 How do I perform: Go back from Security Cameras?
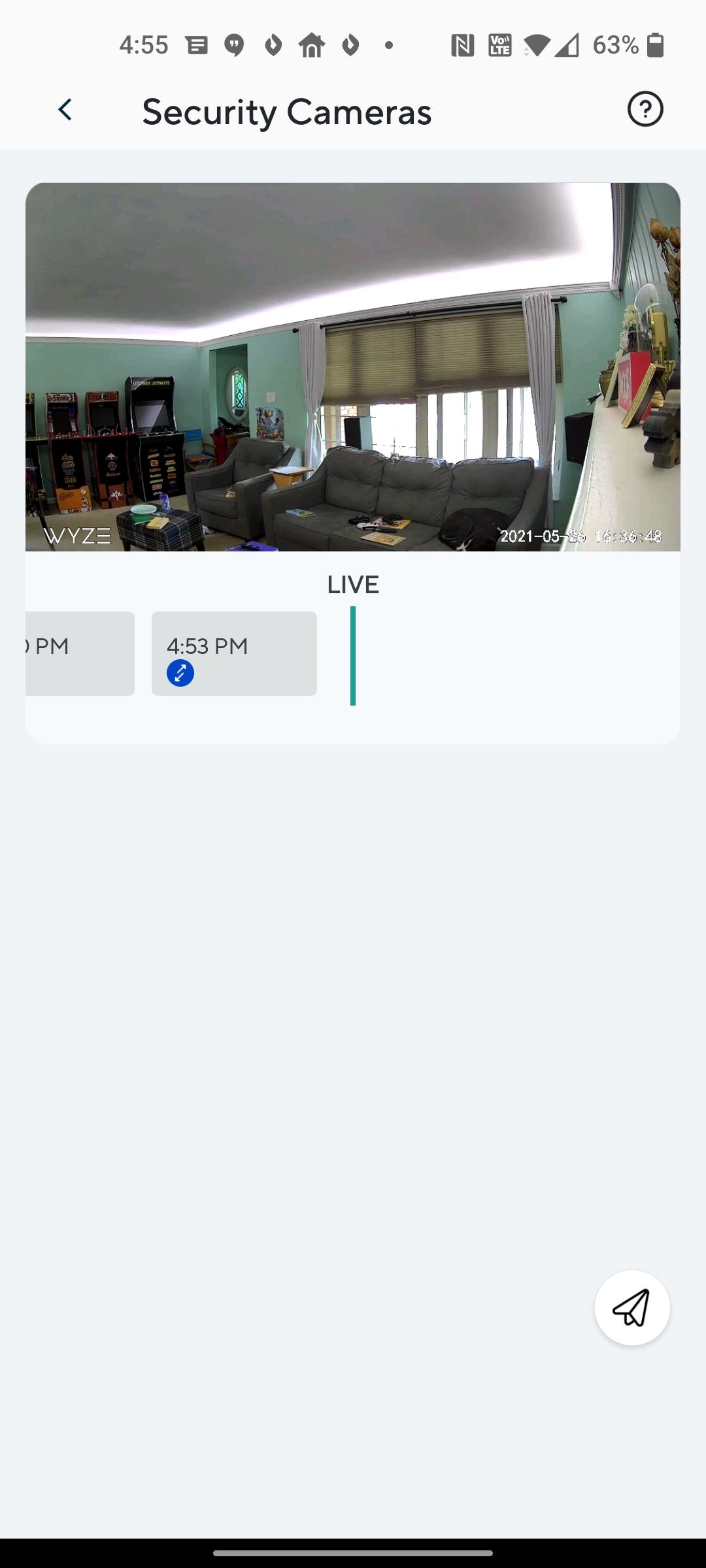tap(65, 110)
